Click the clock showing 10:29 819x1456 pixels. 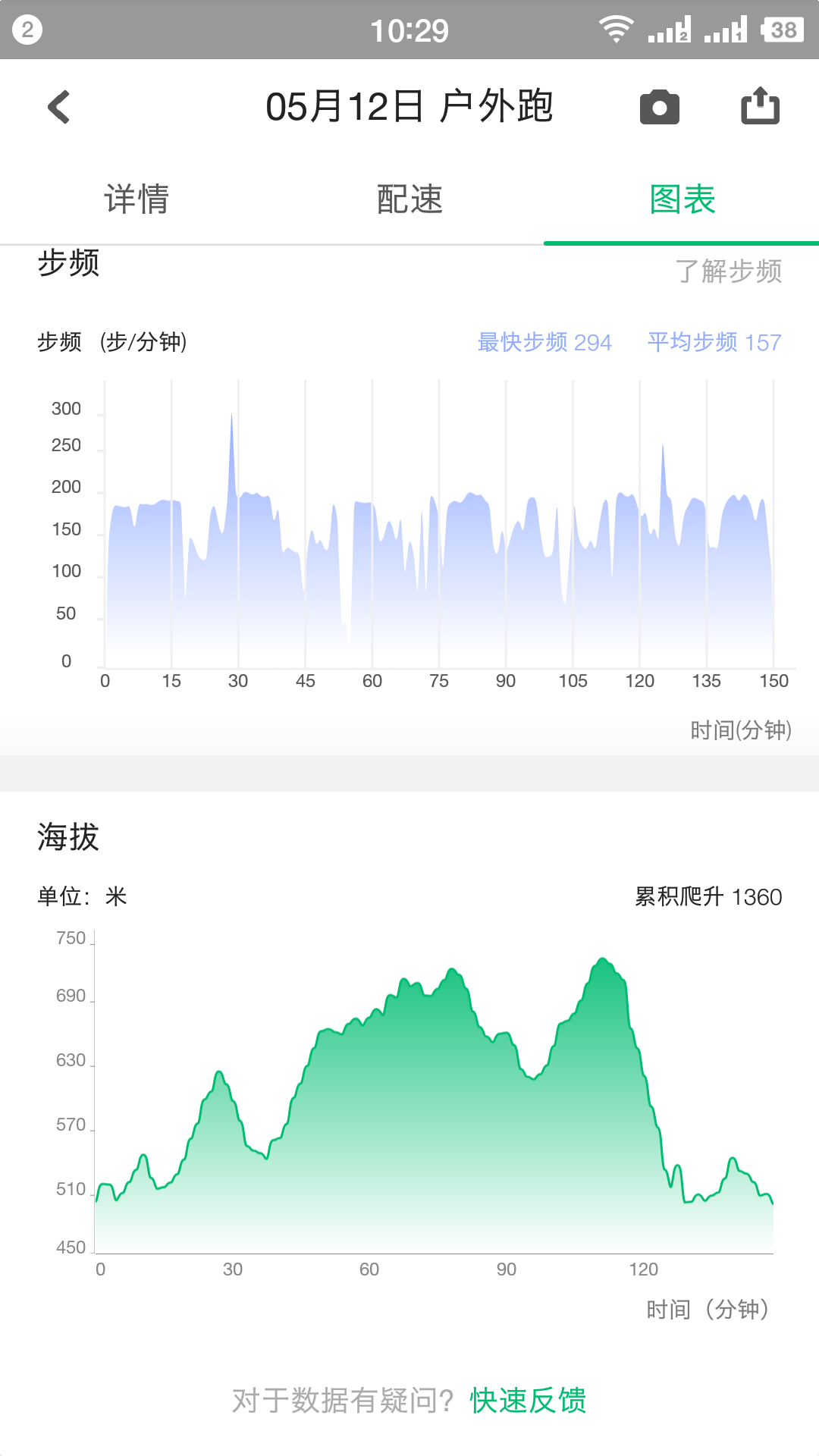(x=409, y=29)
